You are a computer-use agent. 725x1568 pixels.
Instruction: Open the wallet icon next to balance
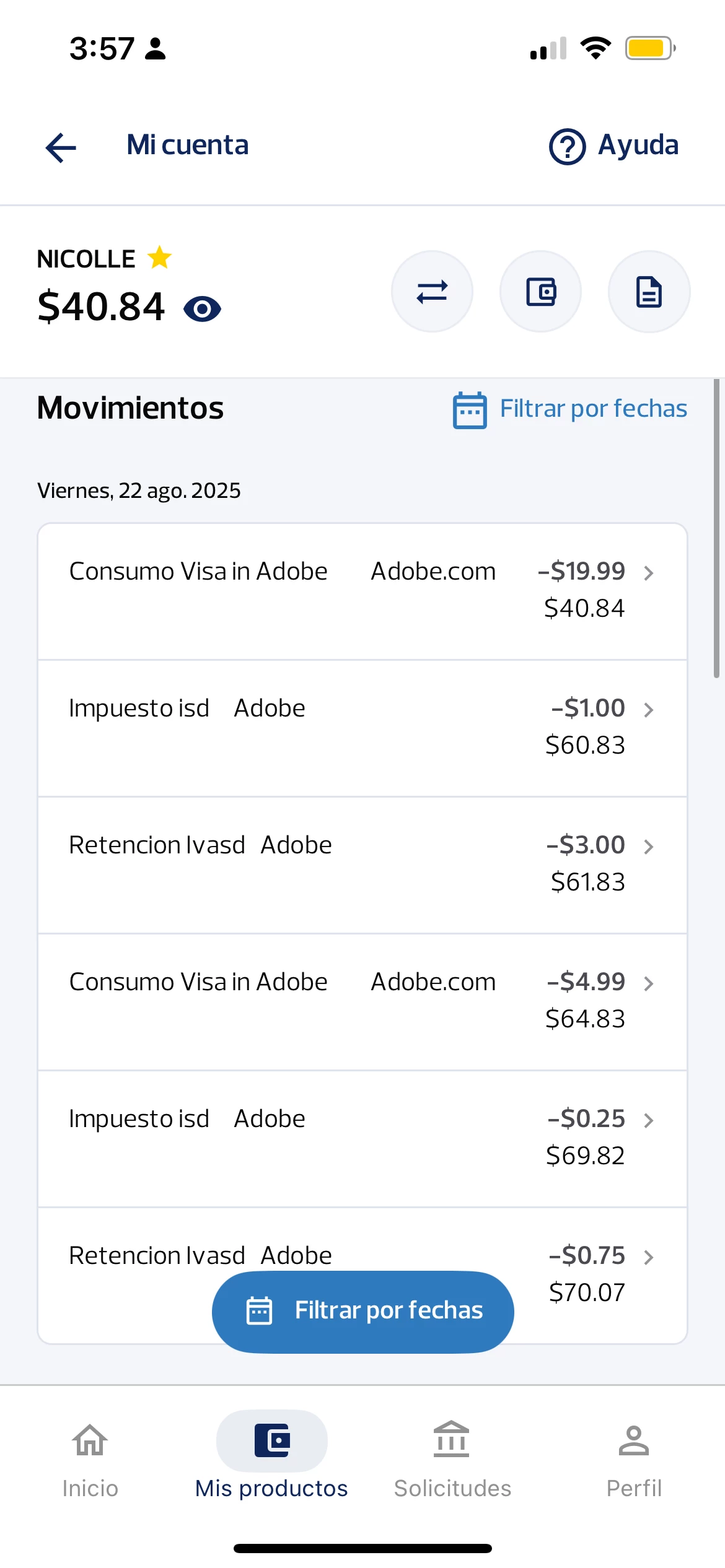[540, 292]
